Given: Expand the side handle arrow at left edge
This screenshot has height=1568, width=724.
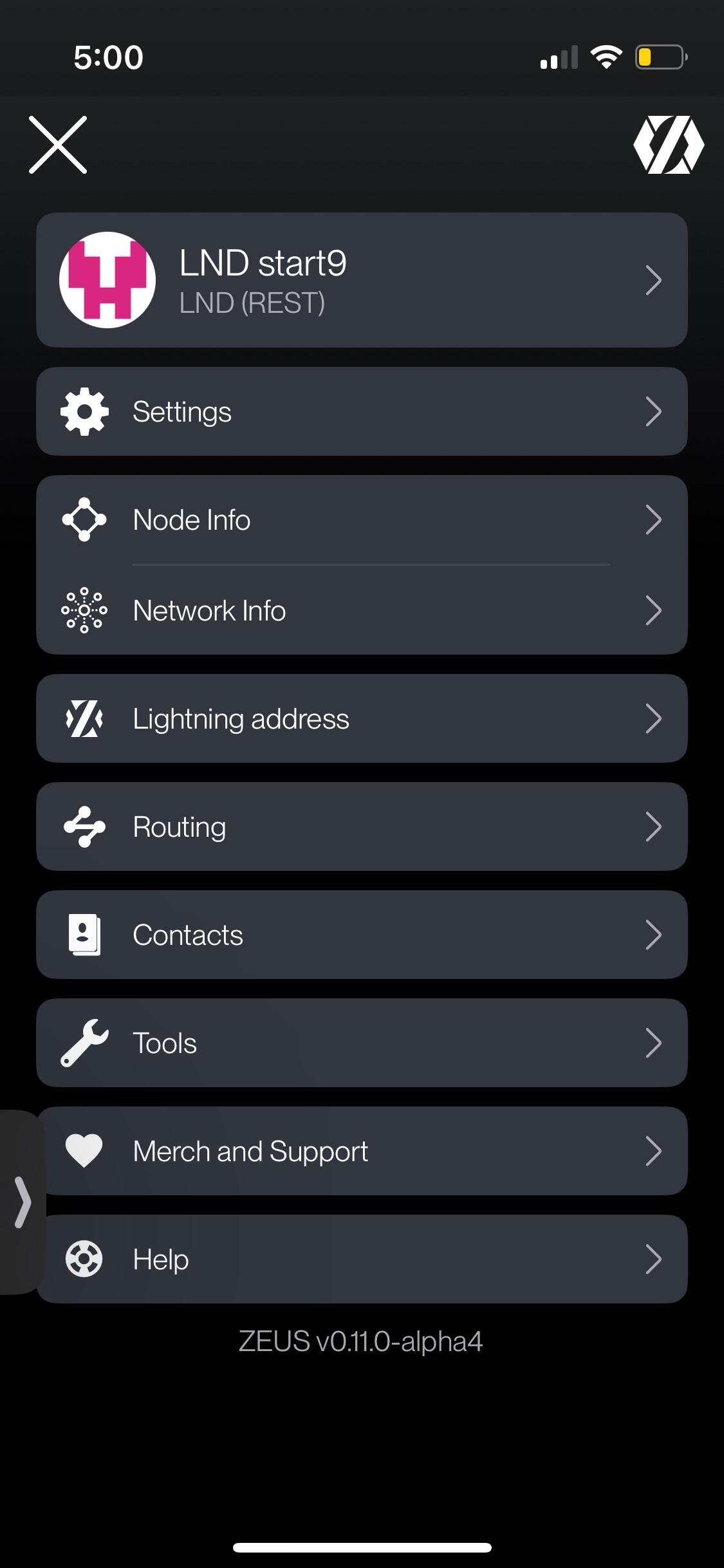Looking at the screenshot, I should tap(22, 1202).
